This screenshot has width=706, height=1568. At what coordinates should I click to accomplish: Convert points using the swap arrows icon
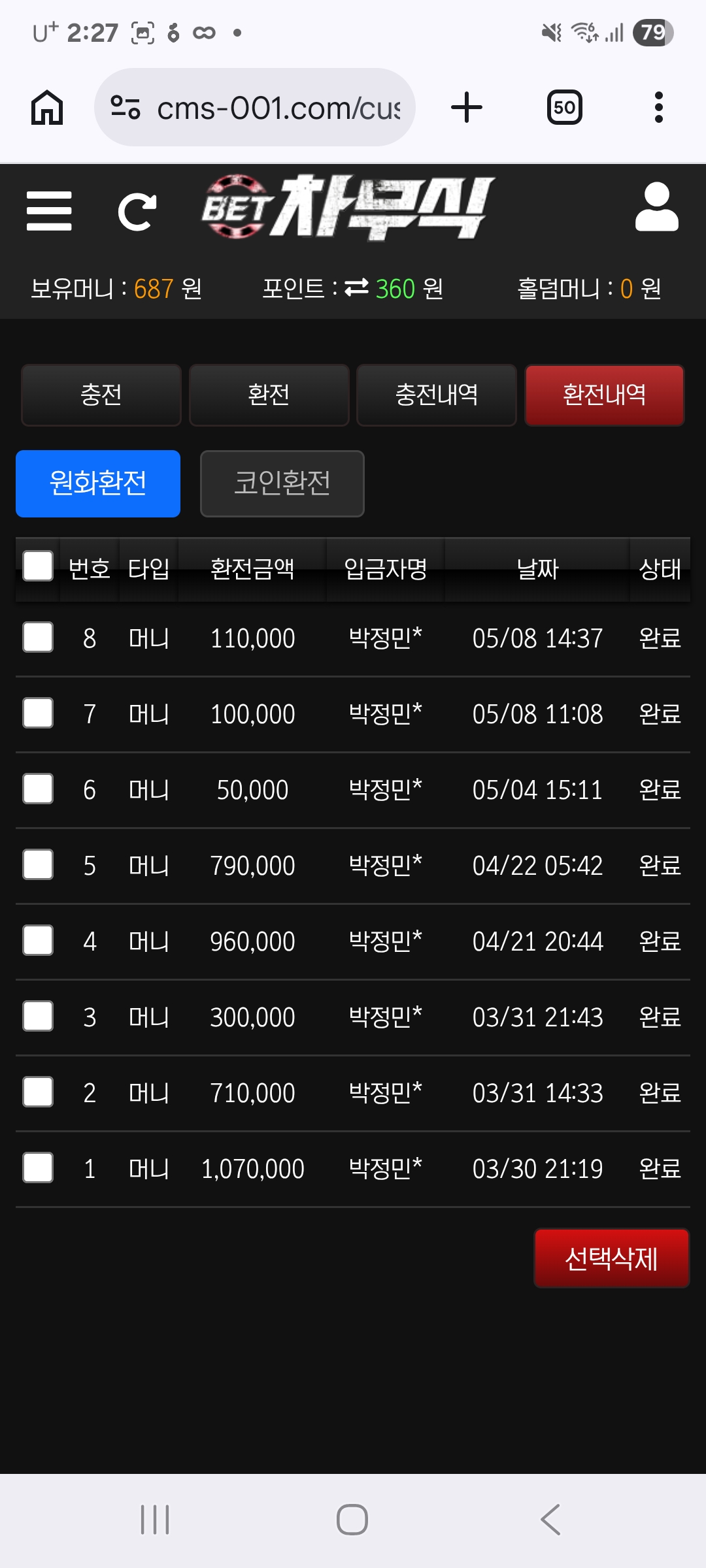pos(356,287)
